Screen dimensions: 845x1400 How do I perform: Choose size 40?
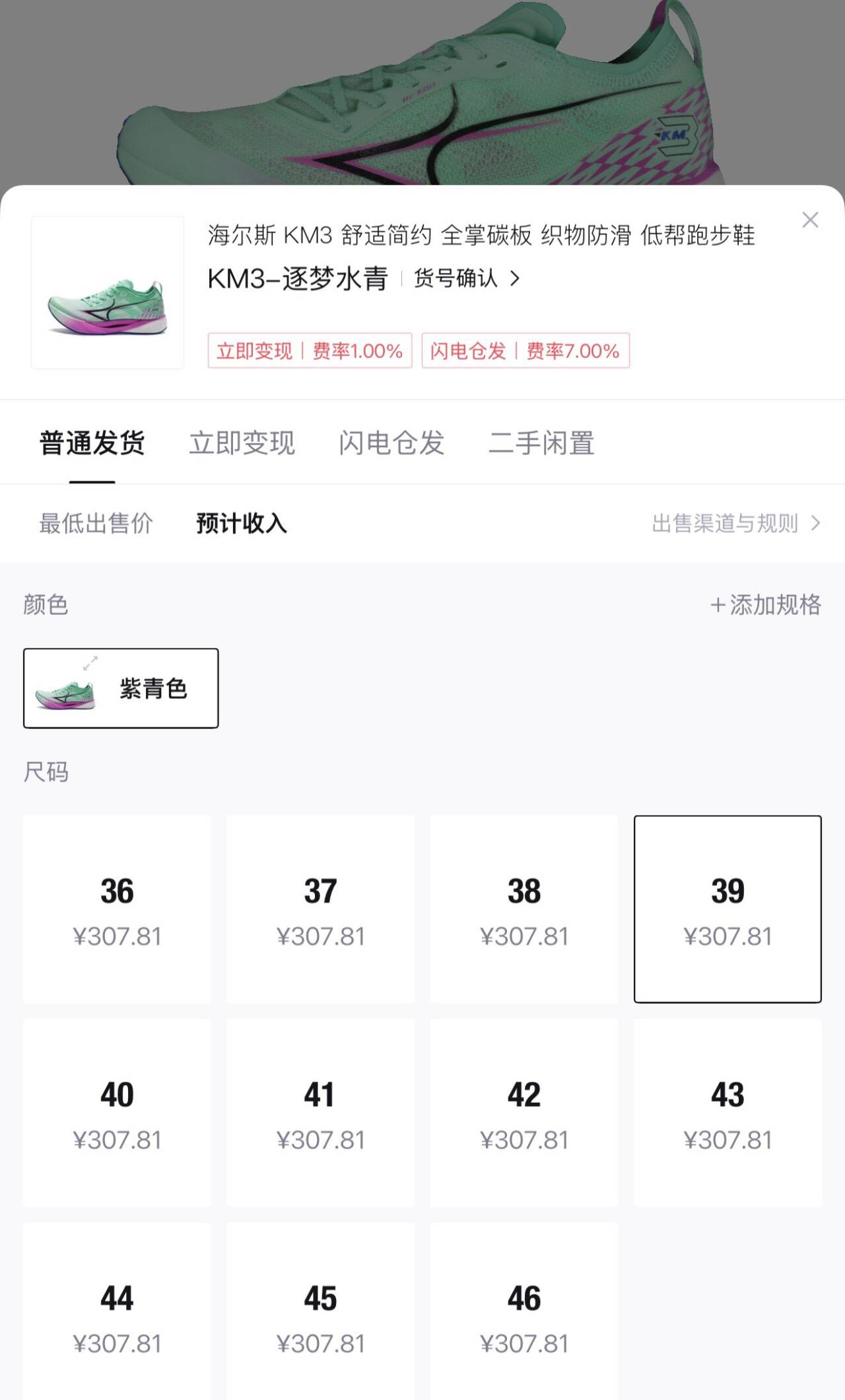(x=117, y=1113)
